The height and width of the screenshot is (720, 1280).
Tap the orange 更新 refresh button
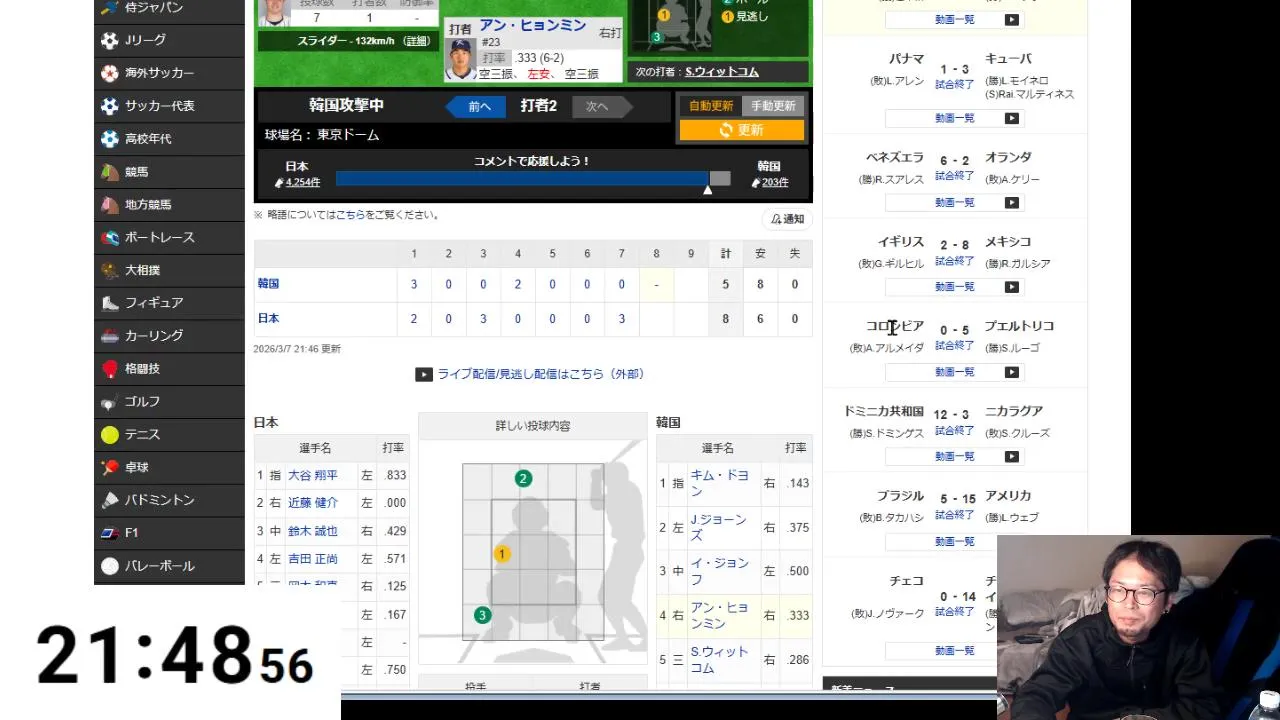741,130
